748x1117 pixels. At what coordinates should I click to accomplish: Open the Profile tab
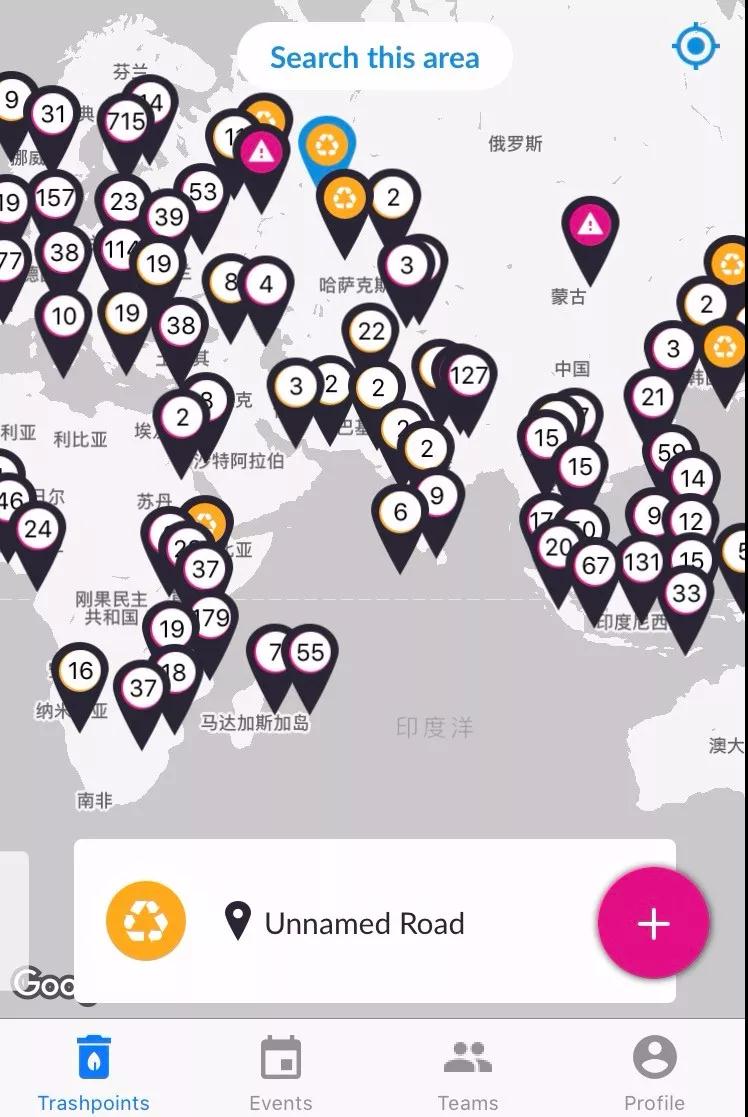pos(654,1074)
